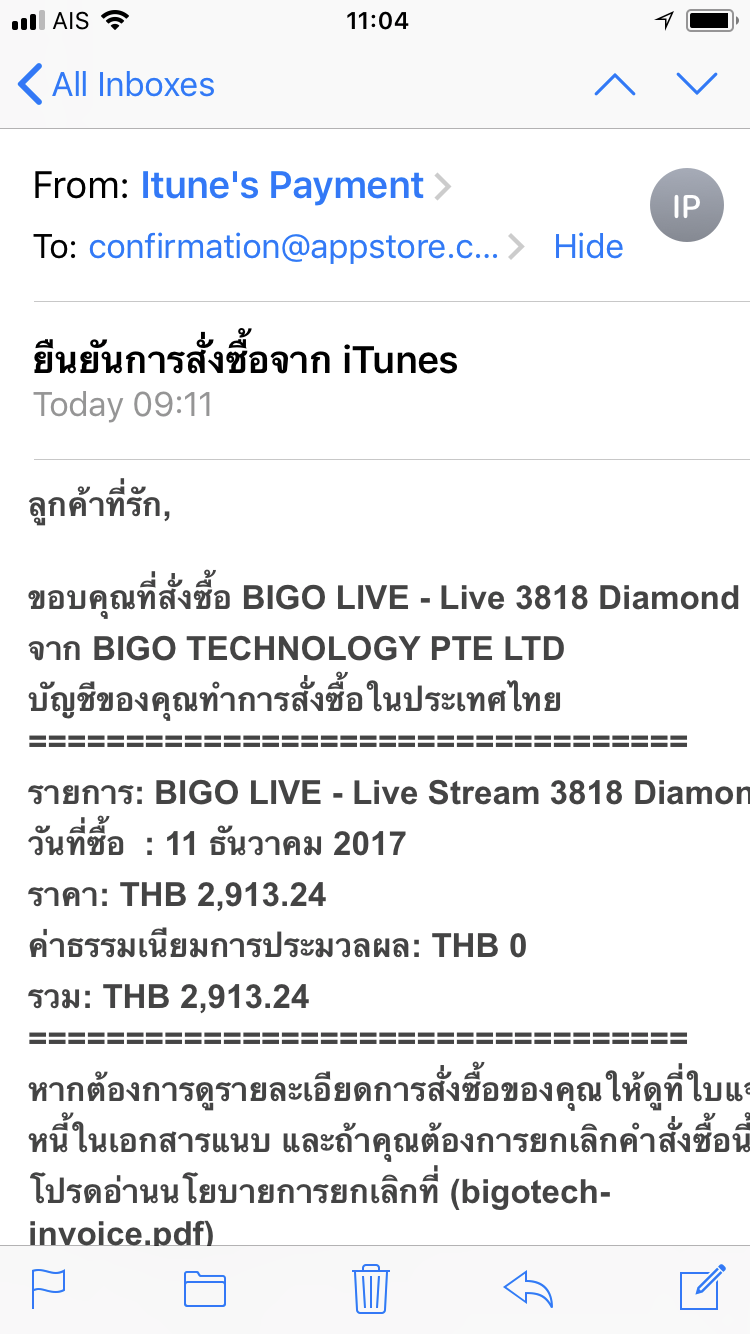Show the previous message with up arrow

coord(614,85)
